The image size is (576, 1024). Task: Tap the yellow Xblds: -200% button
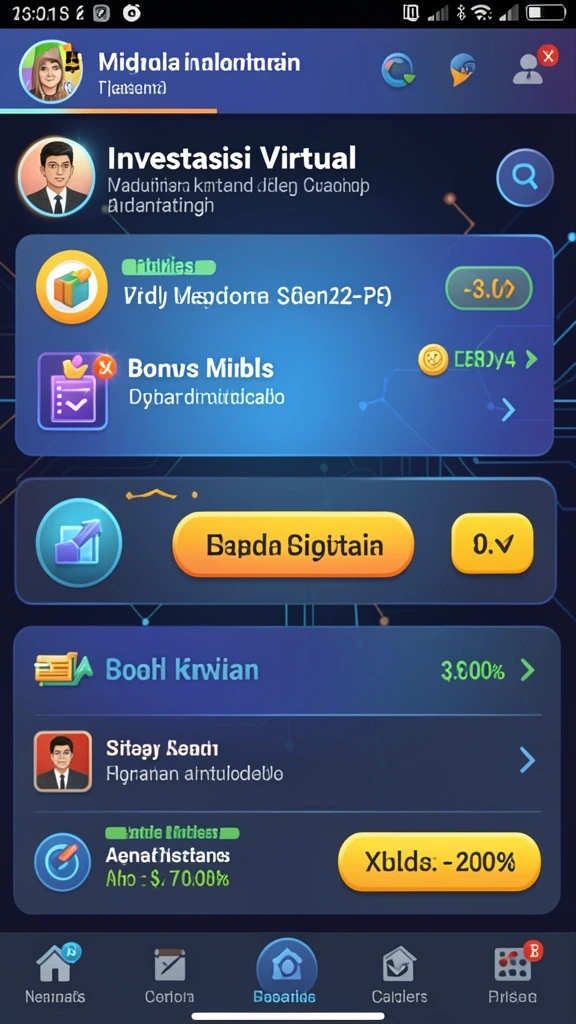[x=440, y=862]
